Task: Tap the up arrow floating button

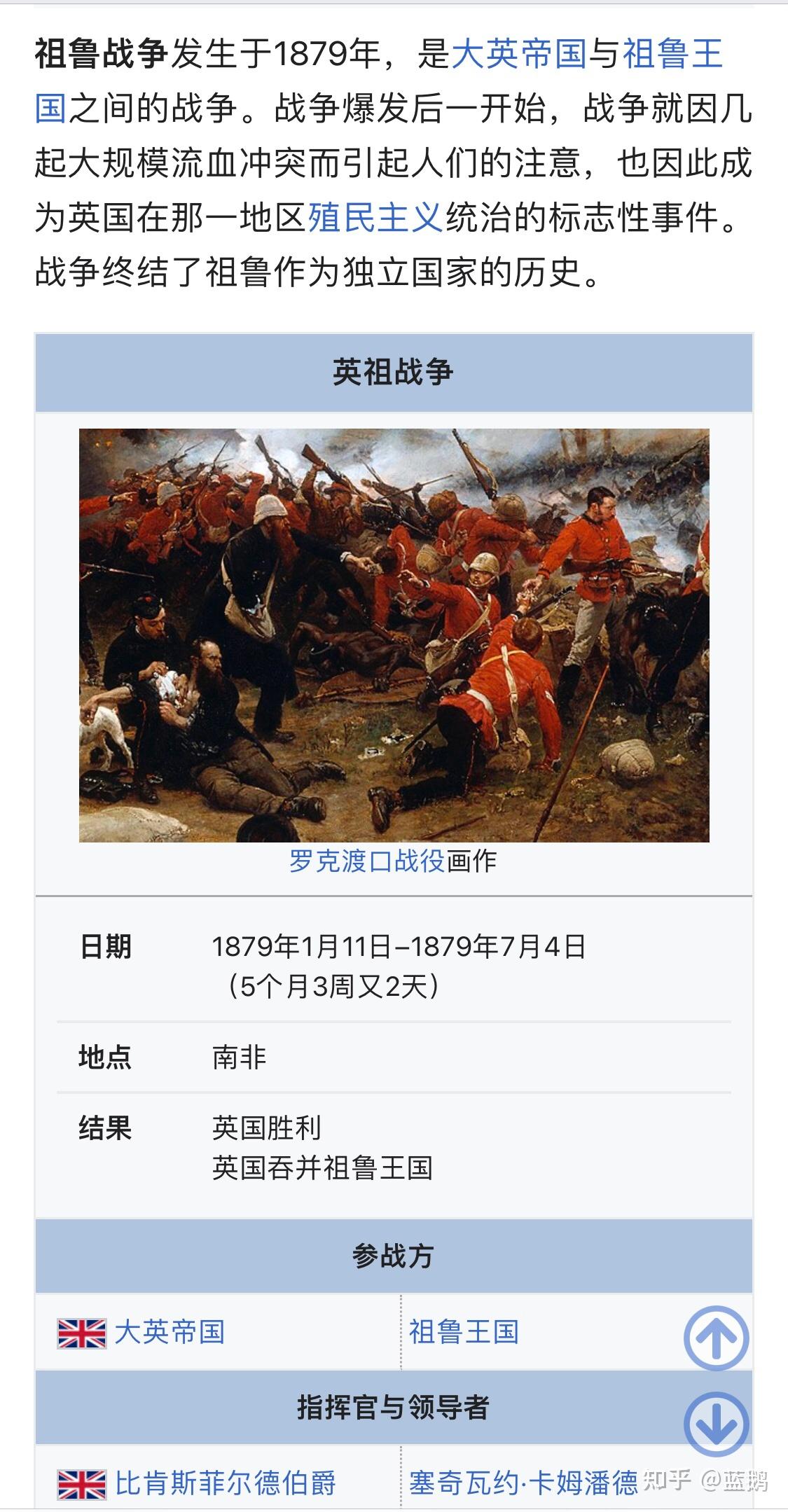Action: click(716, 1338)
